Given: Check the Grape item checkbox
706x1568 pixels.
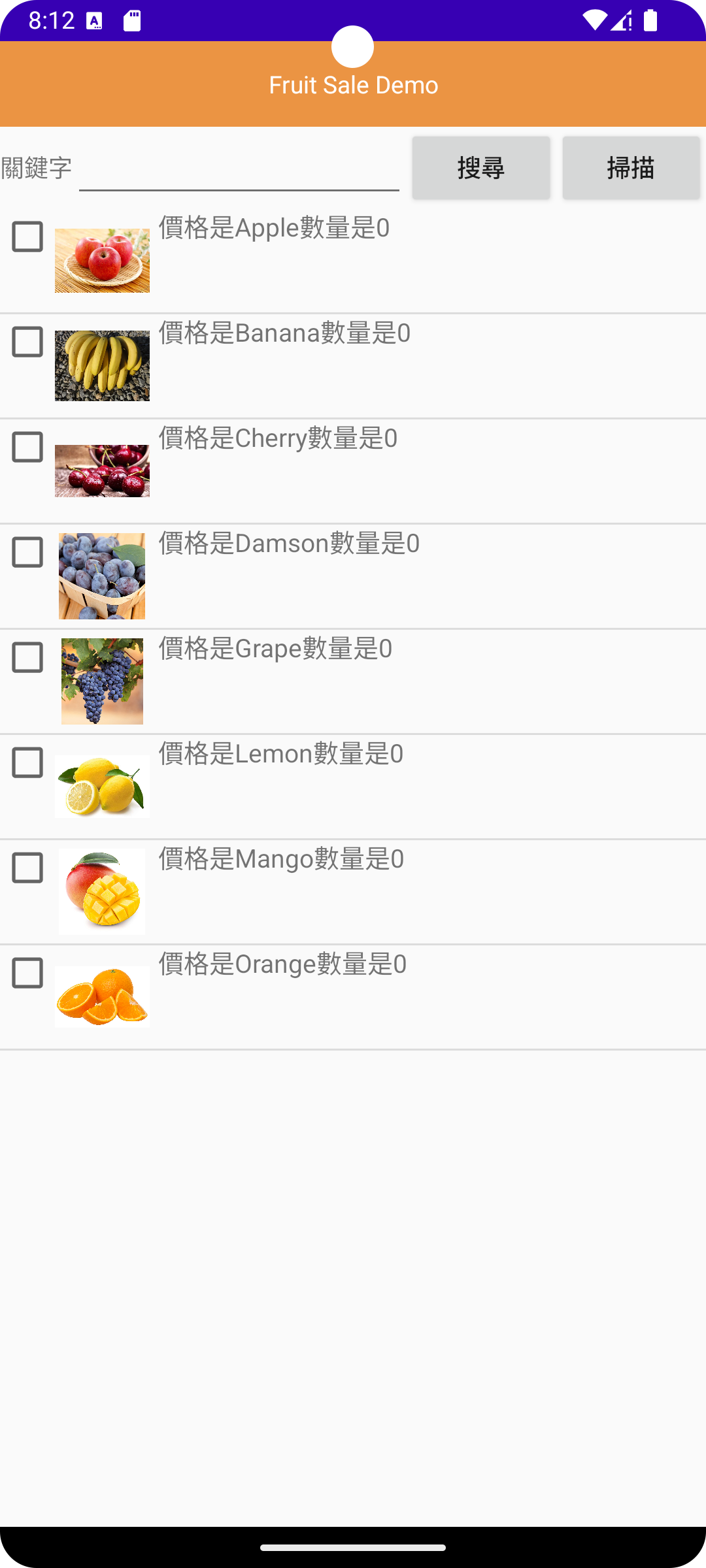Looking at the screenshot, I should pyautogui.click(x=27, y=658).
